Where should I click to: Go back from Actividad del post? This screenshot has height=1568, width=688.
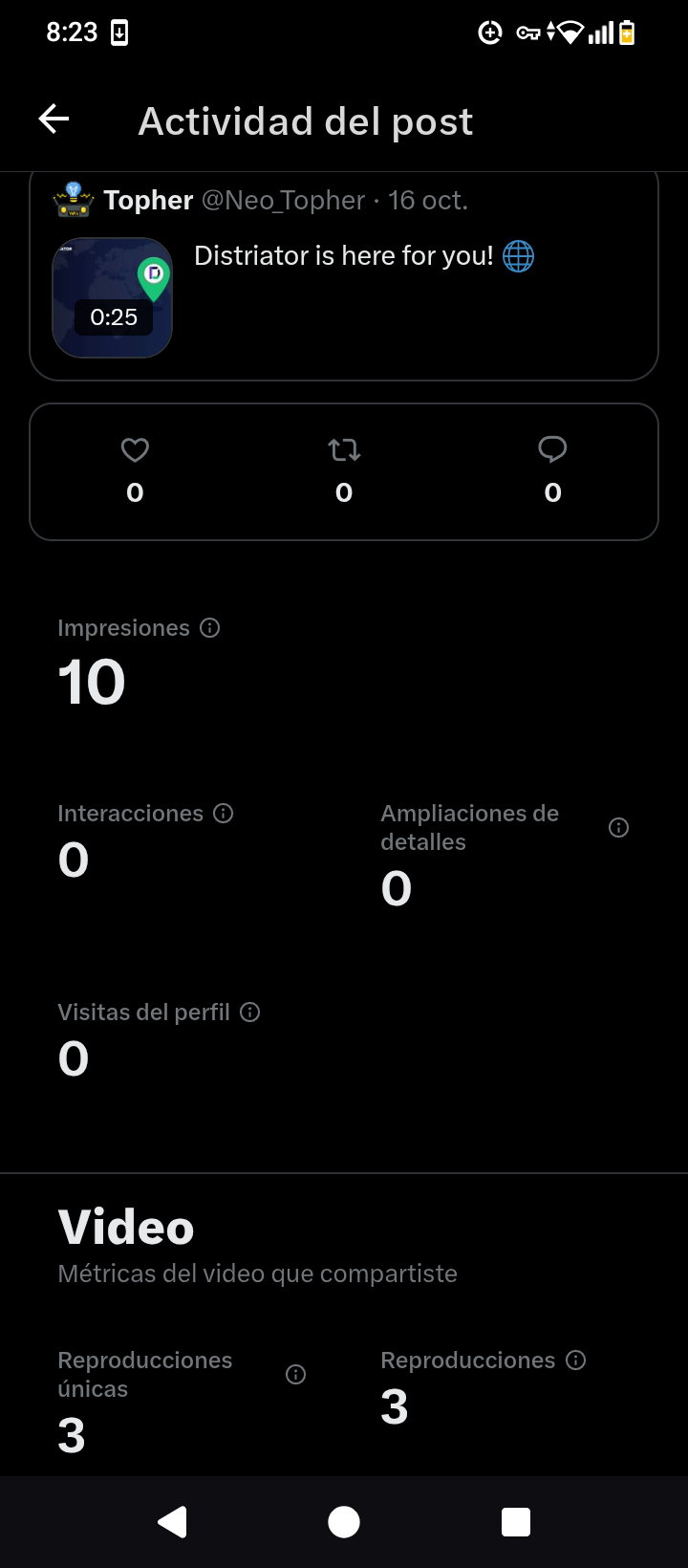pos(54,120)
